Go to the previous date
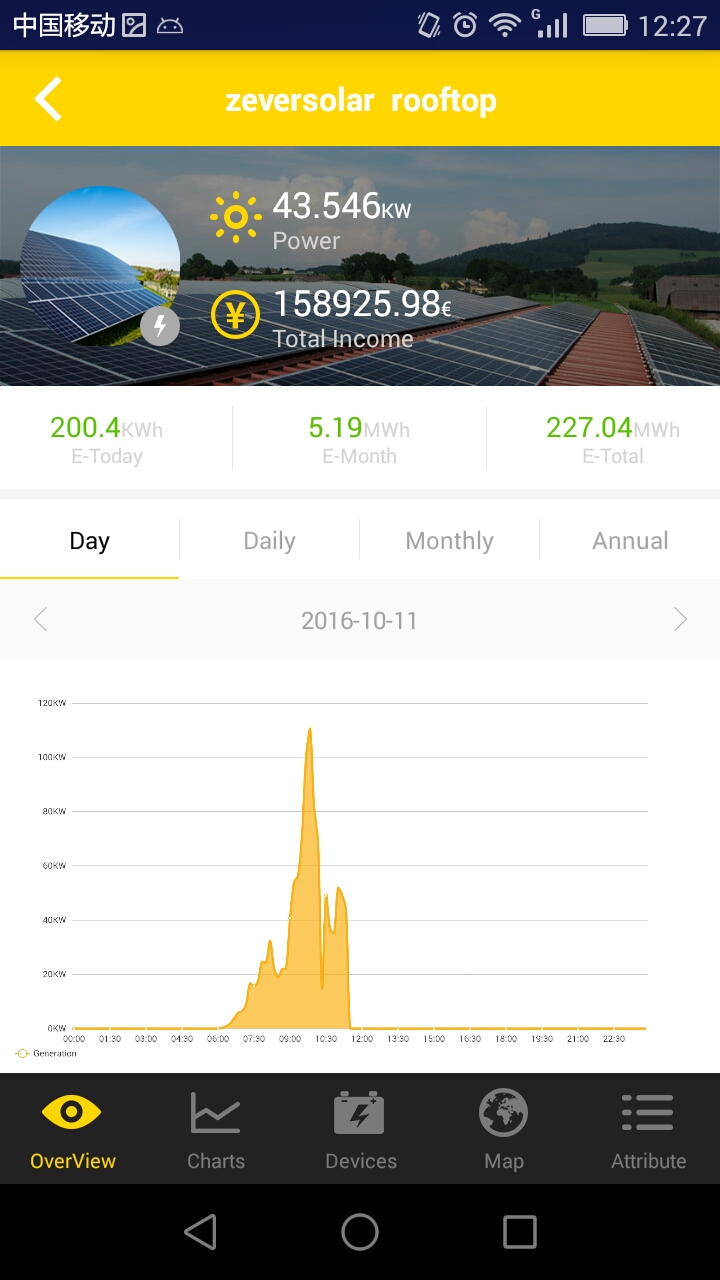This screenshot has height=1280, width=720. [x=40, y=620]
